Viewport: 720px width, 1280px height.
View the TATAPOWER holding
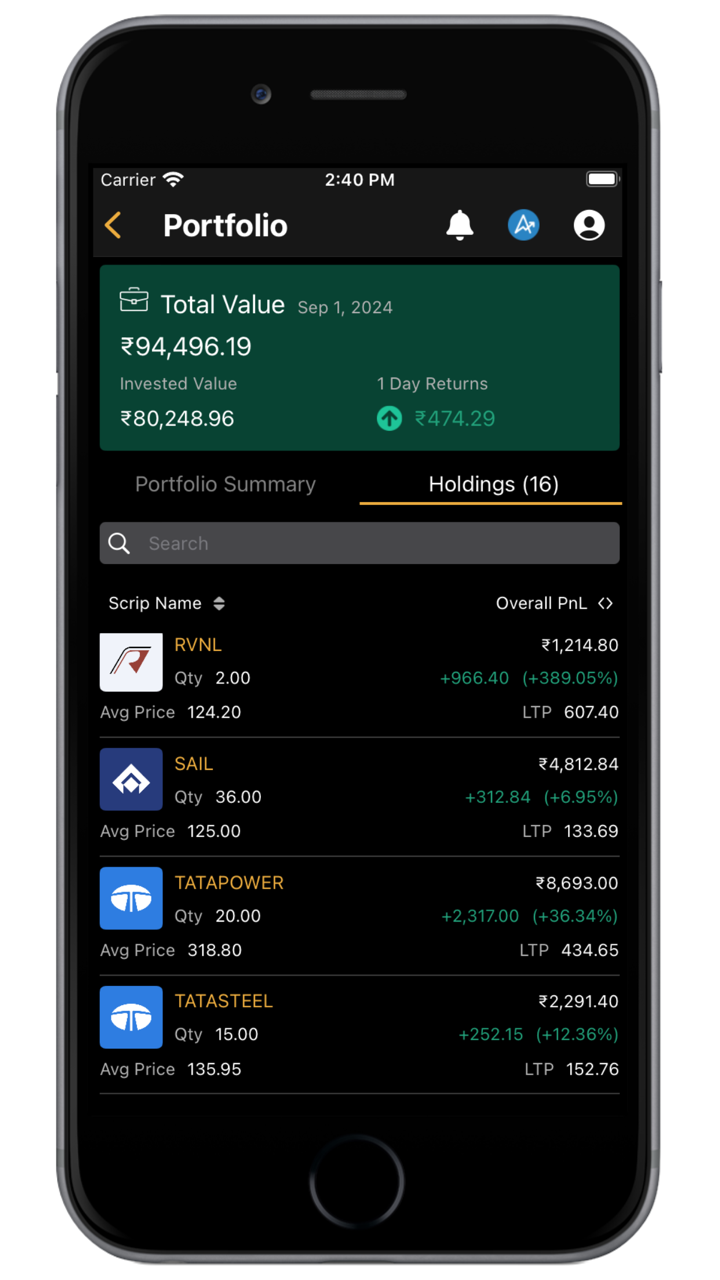point(359,916)
